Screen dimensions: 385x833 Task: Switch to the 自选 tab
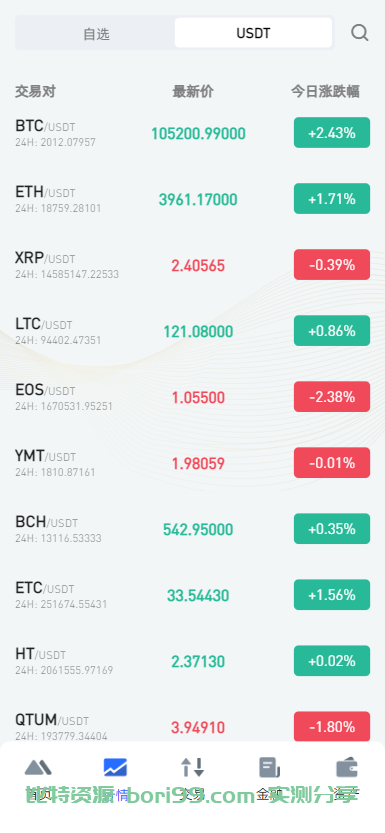coord(96,33)
